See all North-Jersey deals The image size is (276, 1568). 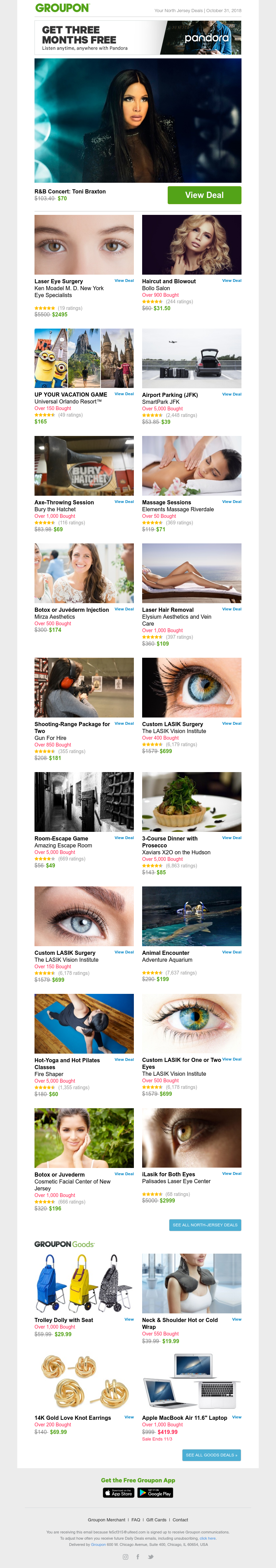(x=205, y=1225)
